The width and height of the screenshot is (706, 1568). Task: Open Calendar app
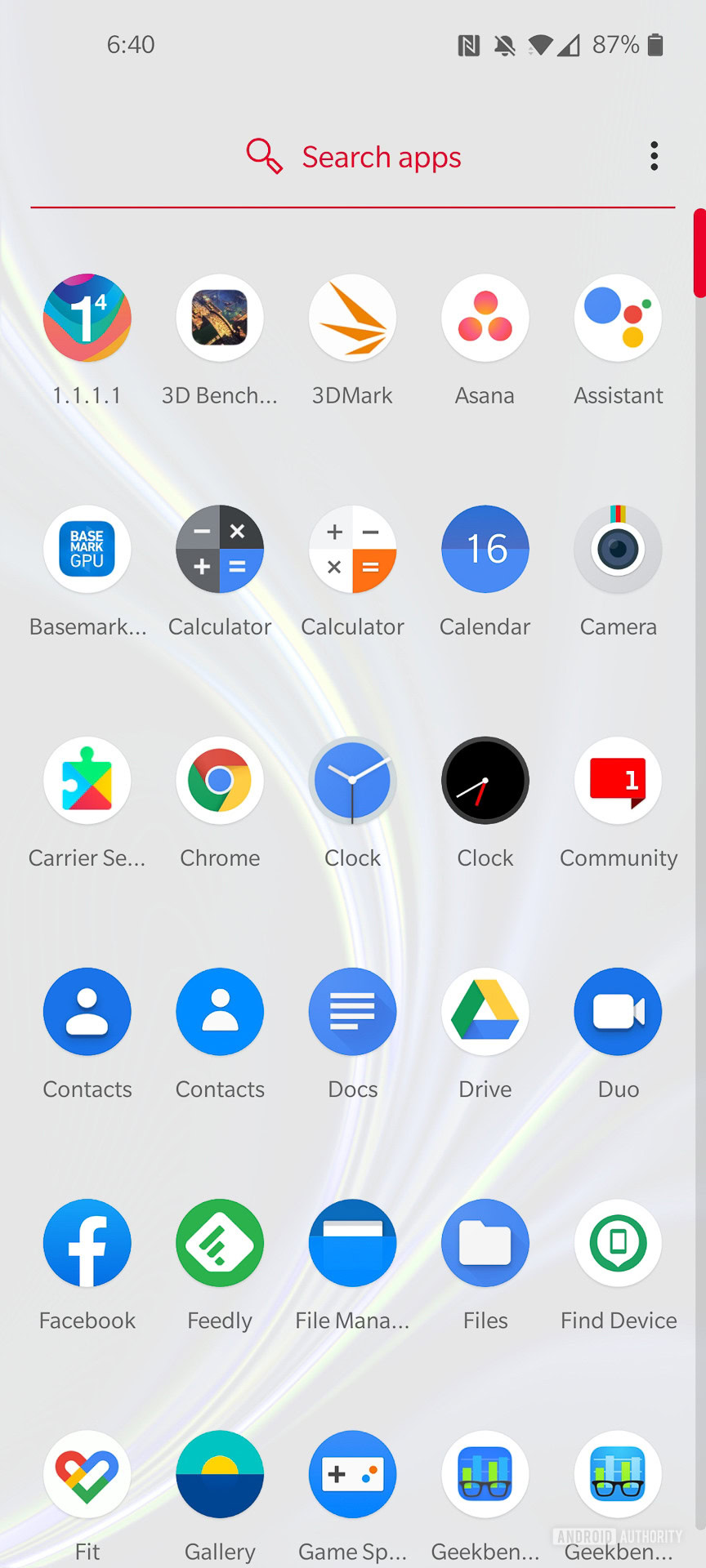coord(485,549)
